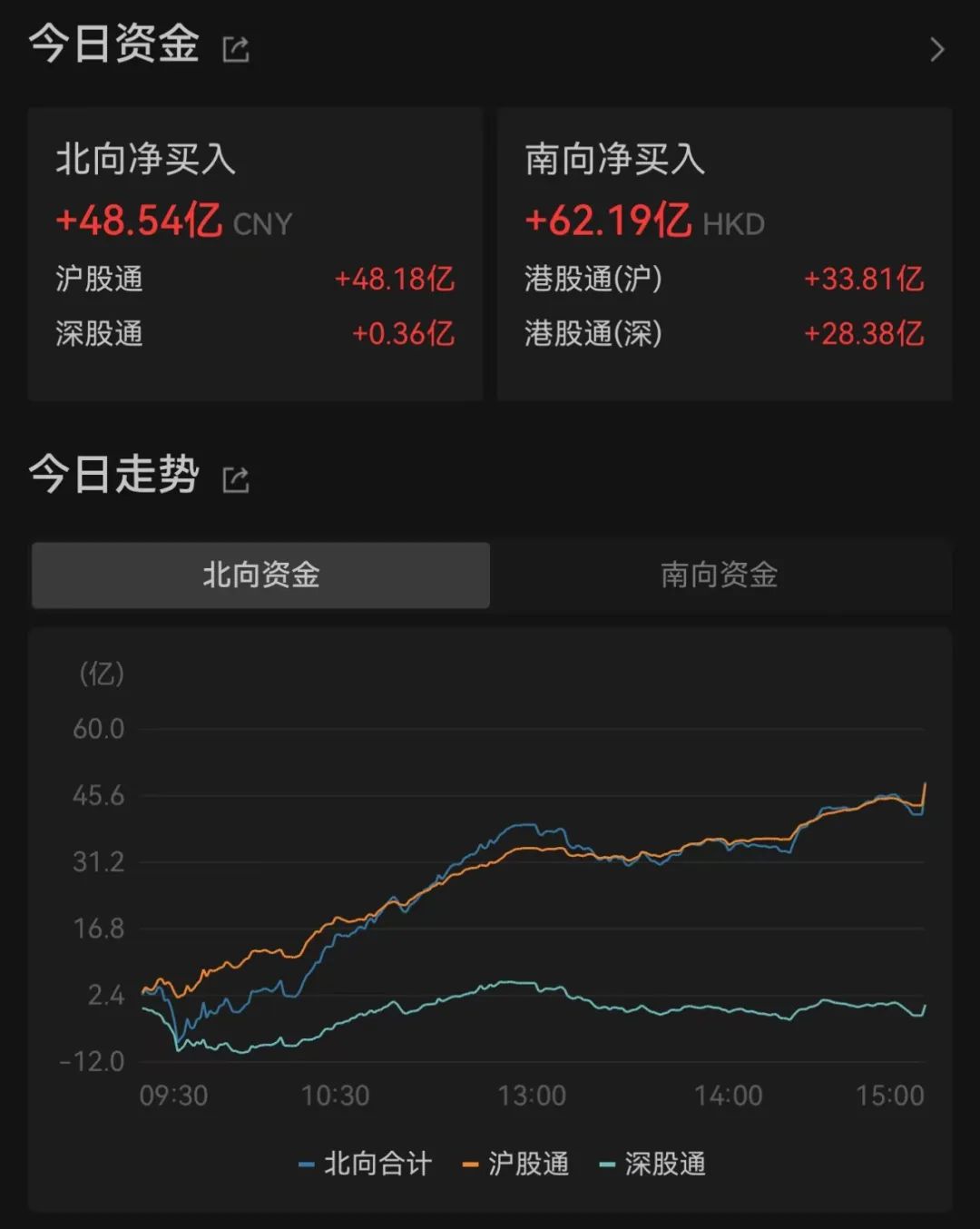The height and width of the screenshot is (1229, 980).
Task: Open 今日资金 details via the right chevron
Action: click(x=937, y=49)
